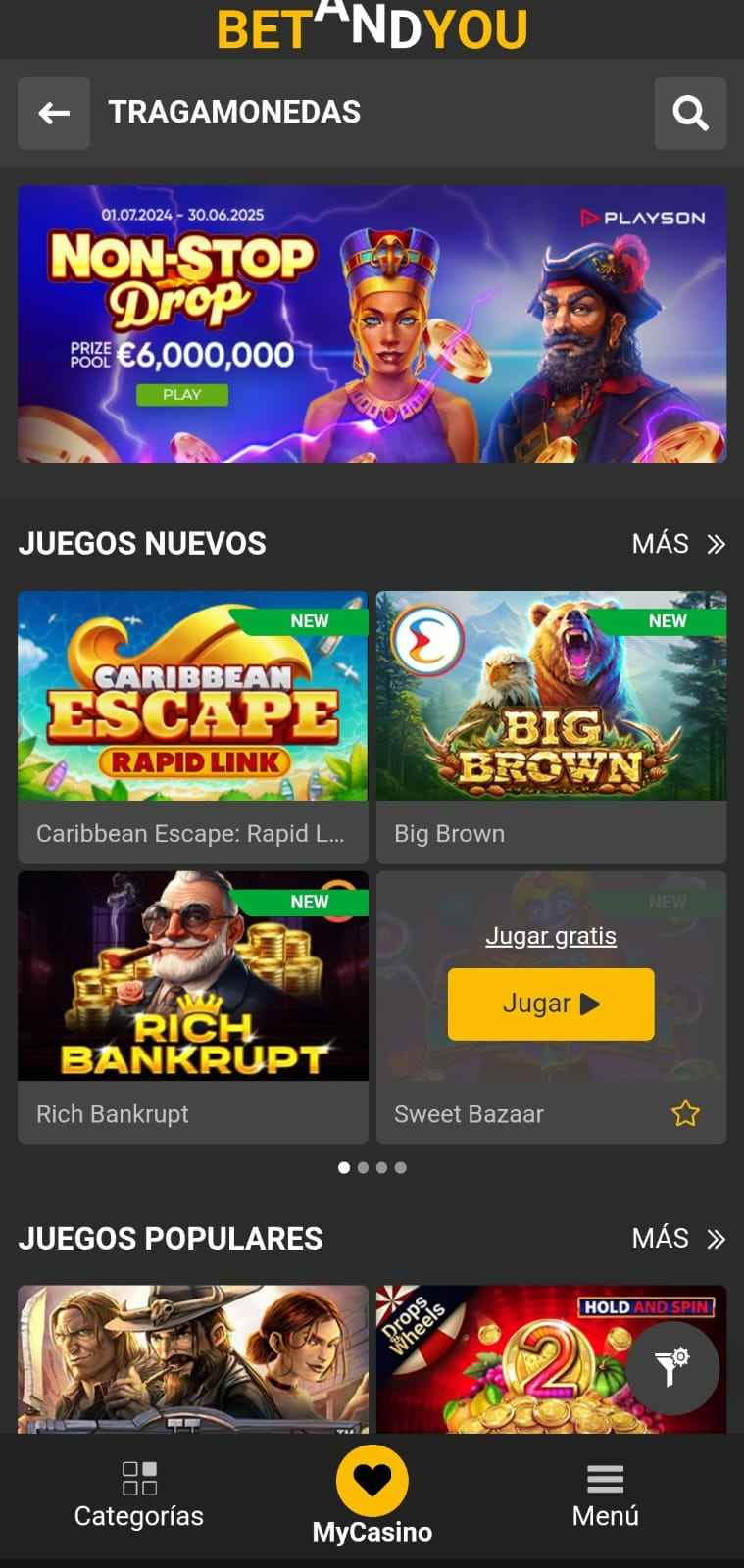Show more Juegos Populares
The height and width of the screenshot is (1568, 744).
(678, 1238)
